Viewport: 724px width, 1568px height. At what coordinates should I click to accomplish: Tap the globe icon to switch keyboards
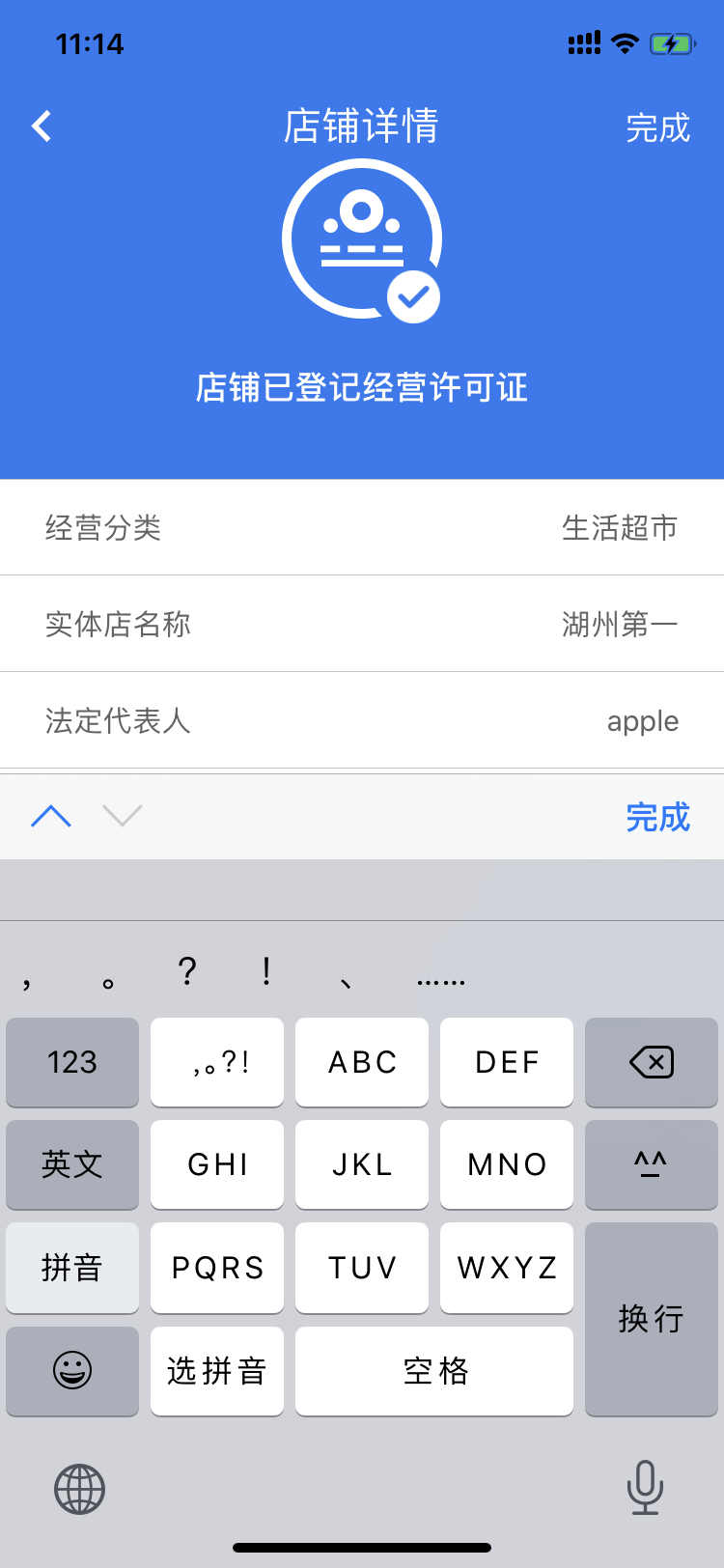80,1489
